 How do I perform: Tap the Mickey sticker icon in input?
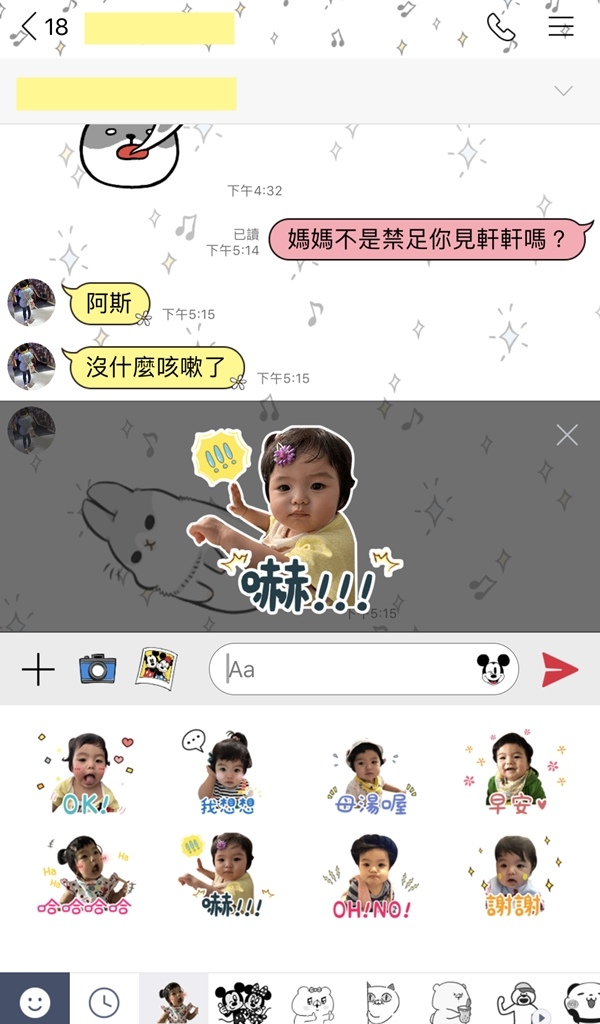pyautogui.click(x=493, y=669)
